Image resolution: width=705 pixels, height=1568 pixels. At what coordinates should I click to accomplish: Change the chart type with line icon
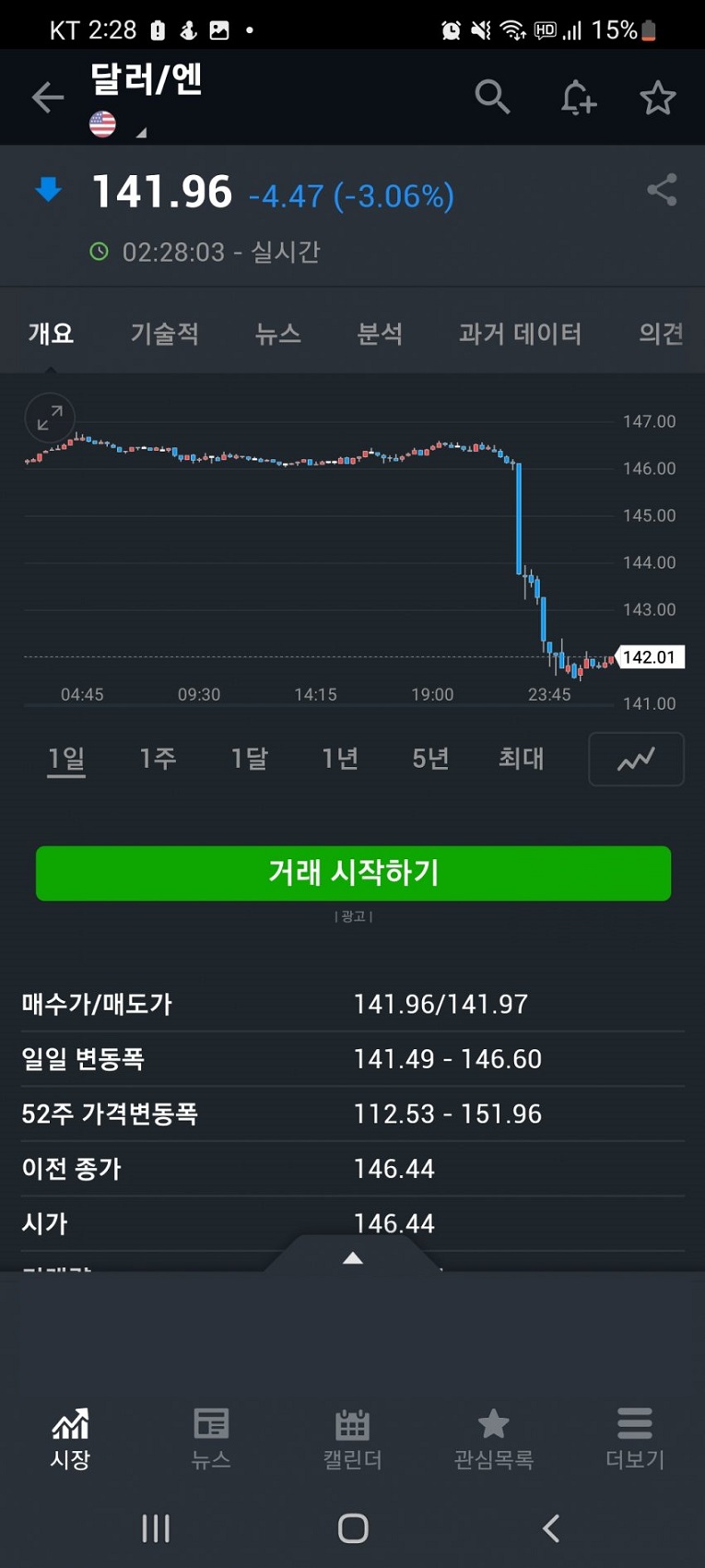pos(636,760)
